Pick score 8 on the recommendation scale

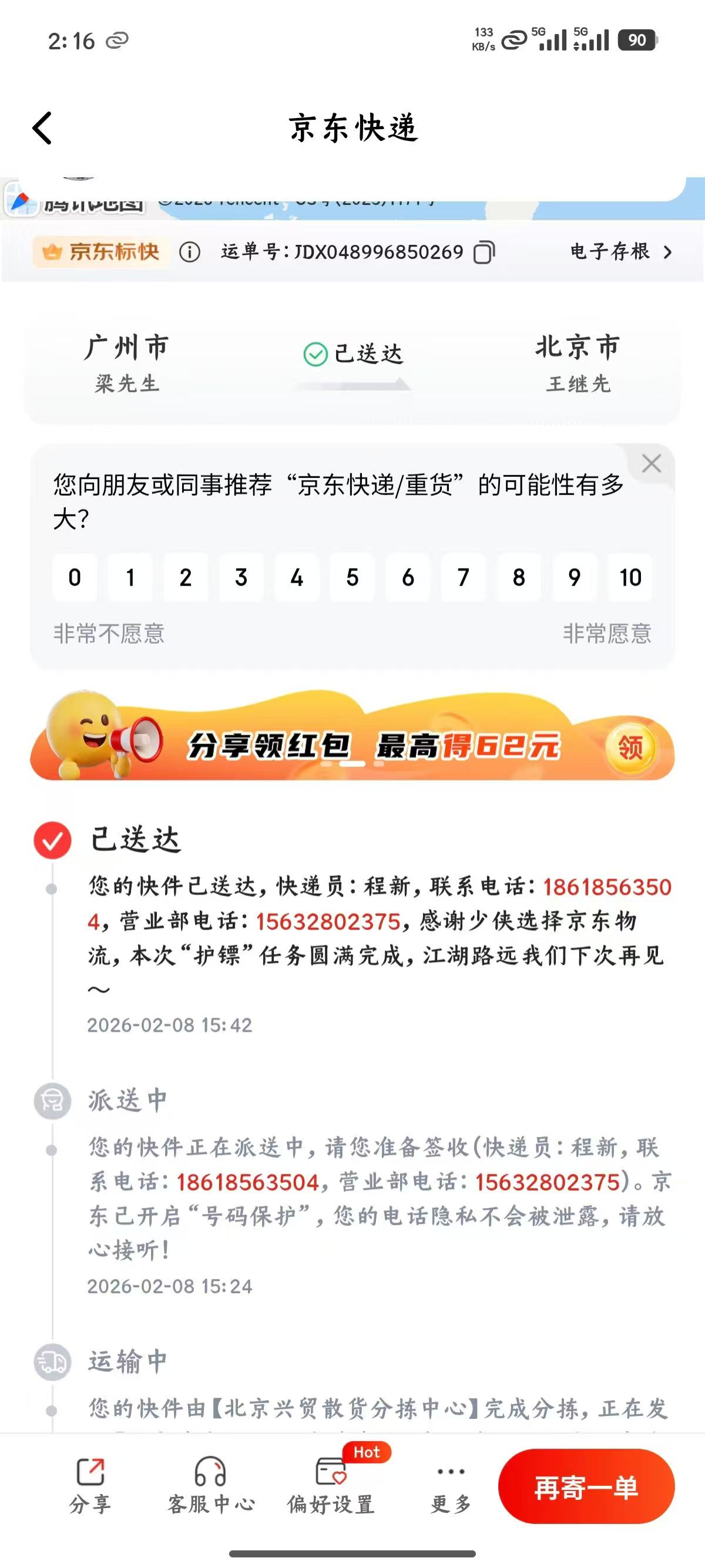coord(519,578)
